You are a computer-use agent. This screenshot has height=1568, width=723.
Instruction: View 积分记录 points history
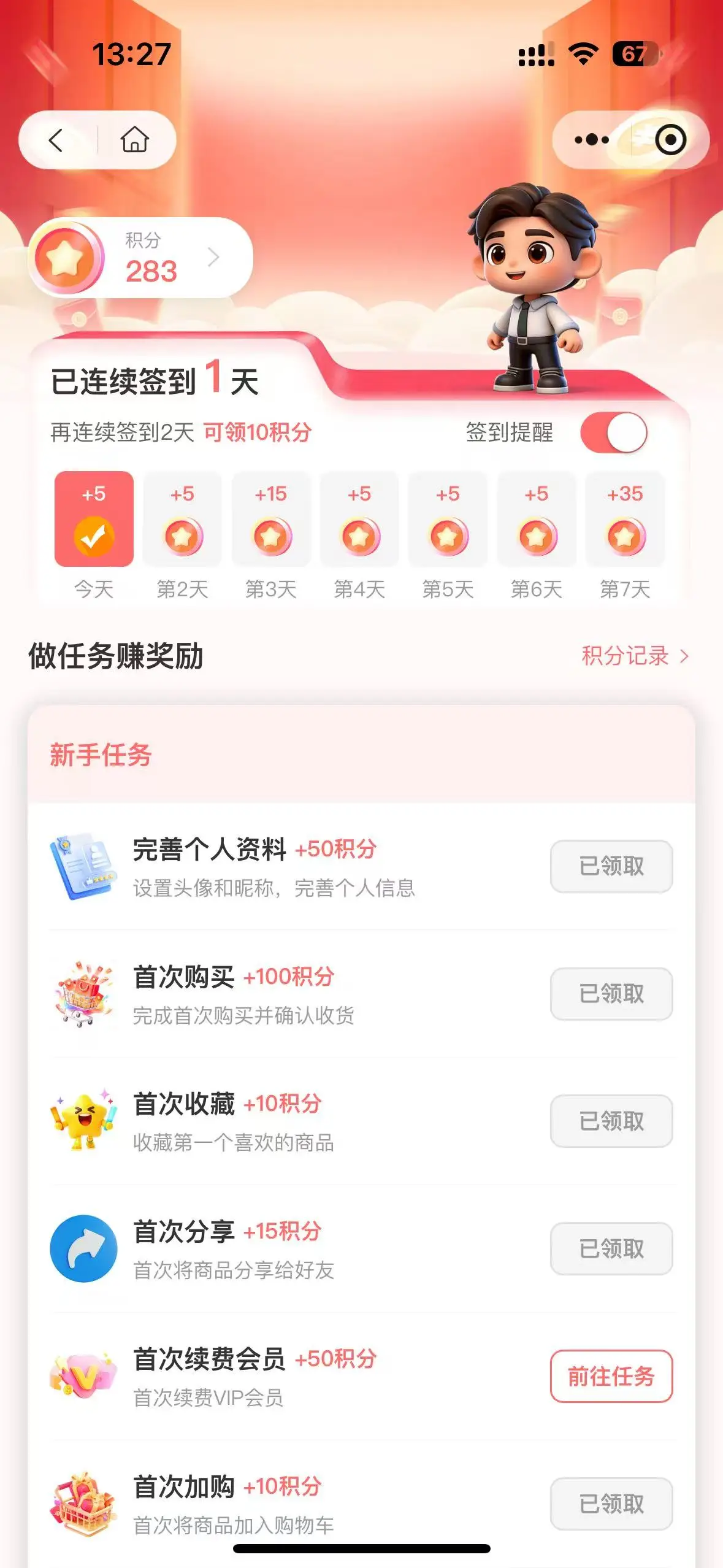635,656
